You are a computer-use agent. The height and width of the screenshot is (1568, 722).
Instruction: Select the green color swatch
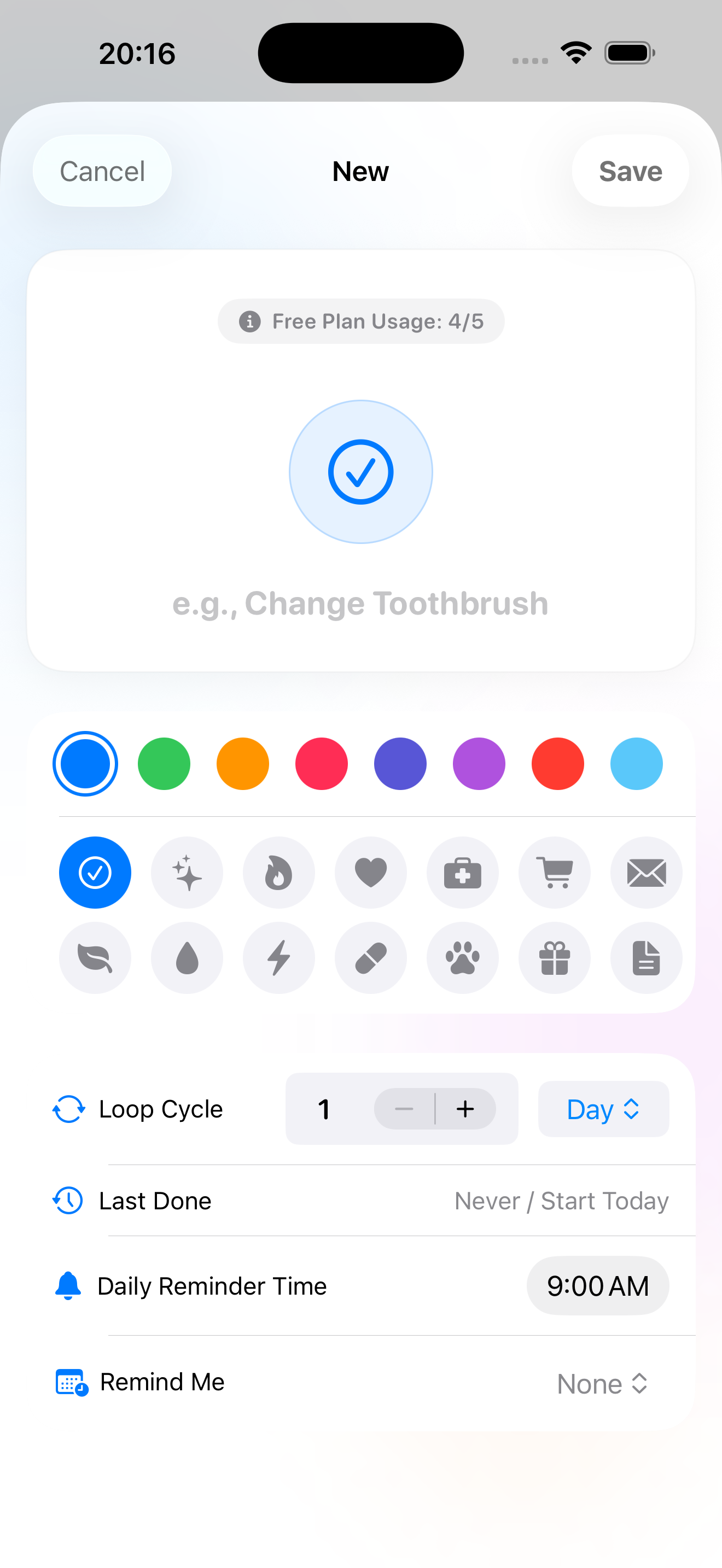click(164, 763)
